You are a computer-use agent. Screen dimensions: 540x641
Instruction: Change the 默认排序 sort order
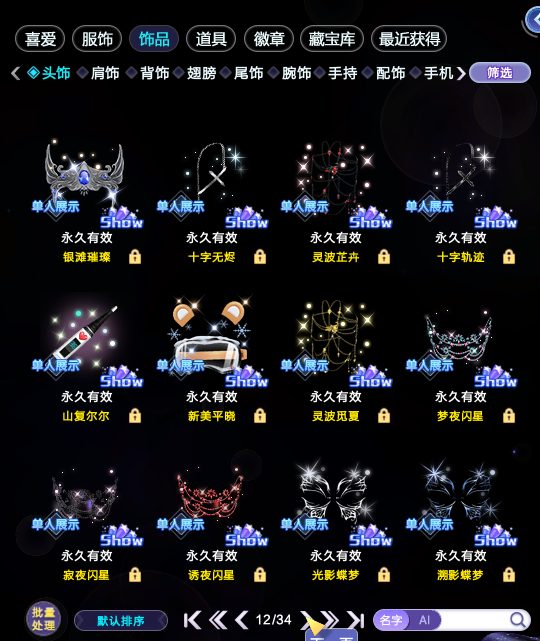(x=121, y=621)
